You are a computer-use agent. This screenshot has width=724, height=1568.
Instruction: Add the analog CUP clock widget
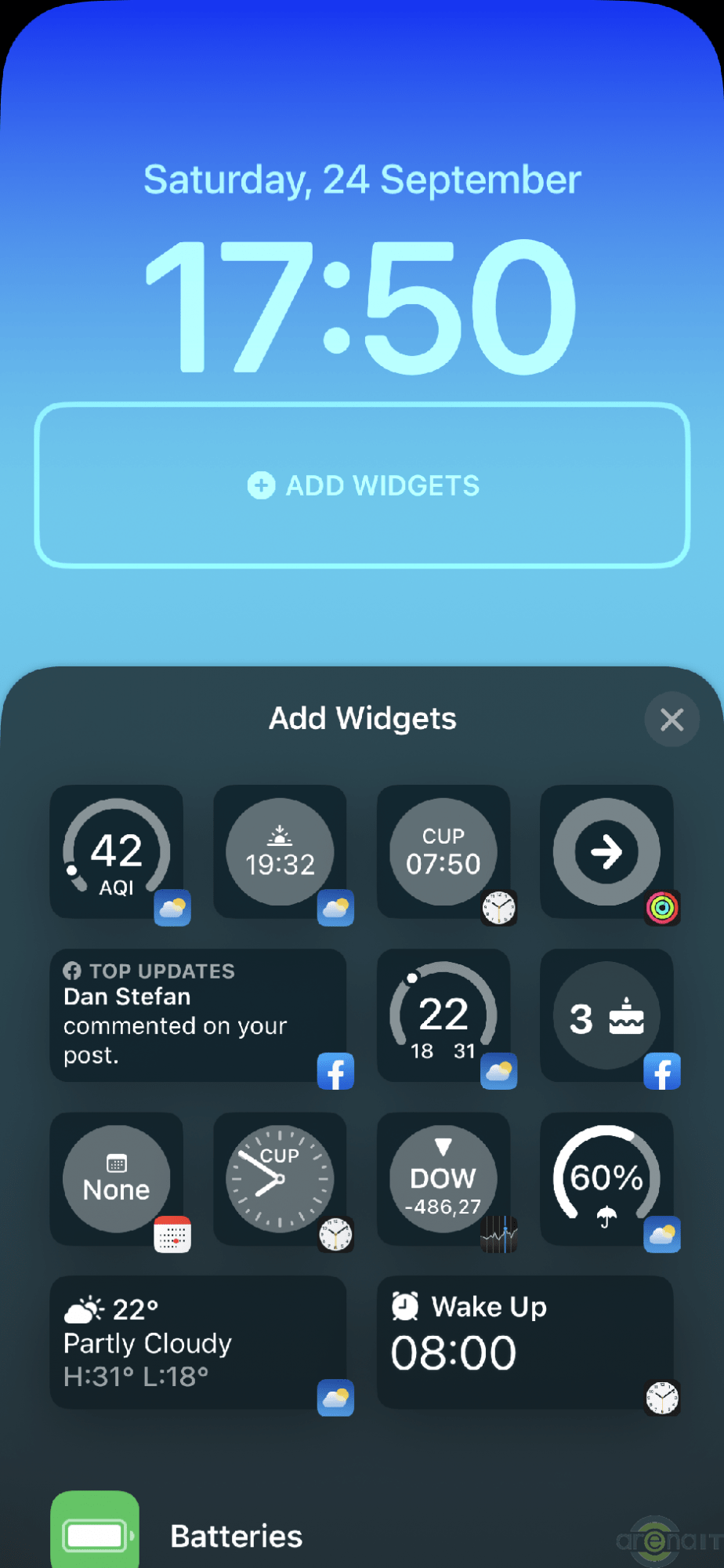[x=280, y=1178]
